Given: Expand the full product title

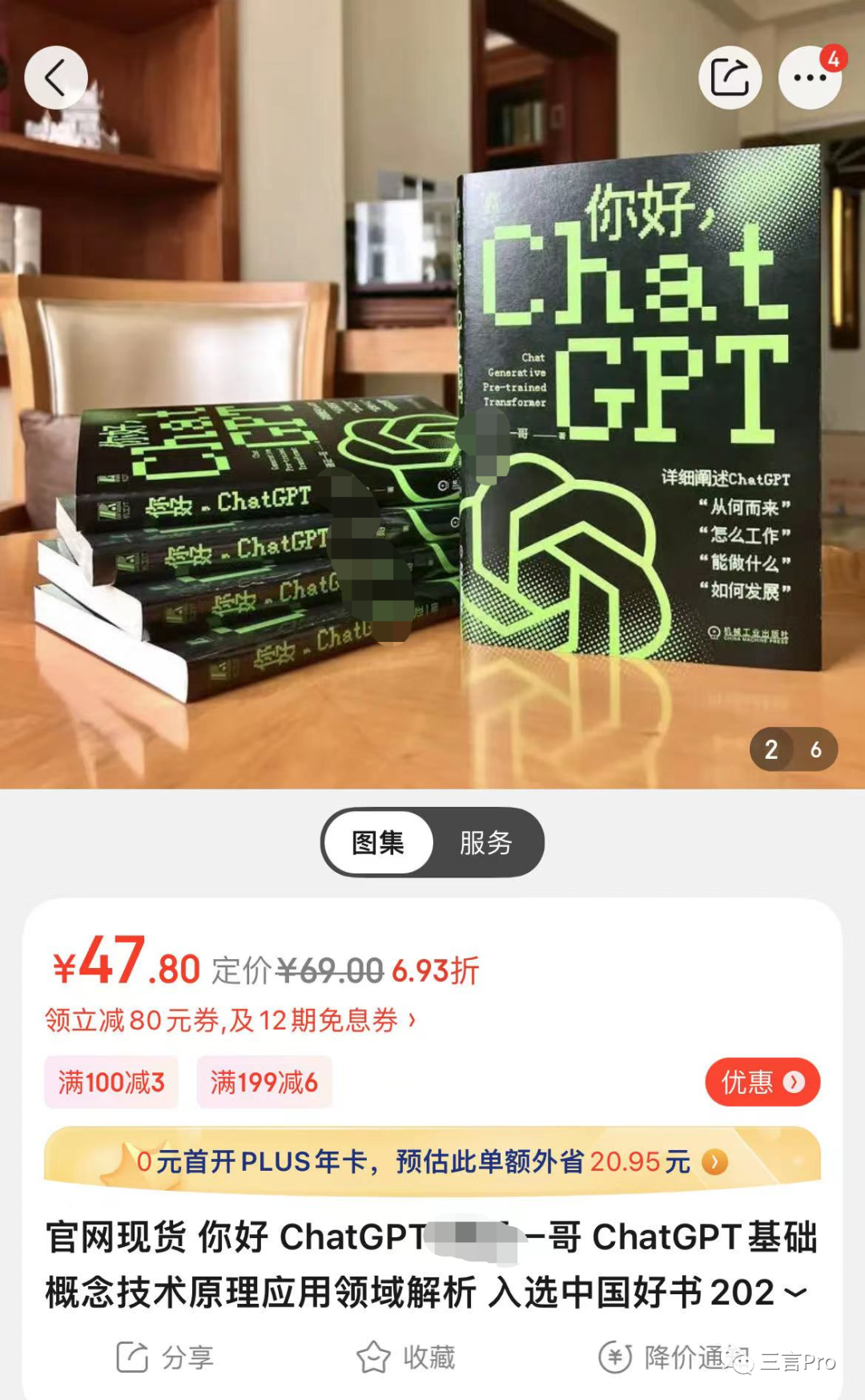Looking at the screenshot, I should point(796,1293).
